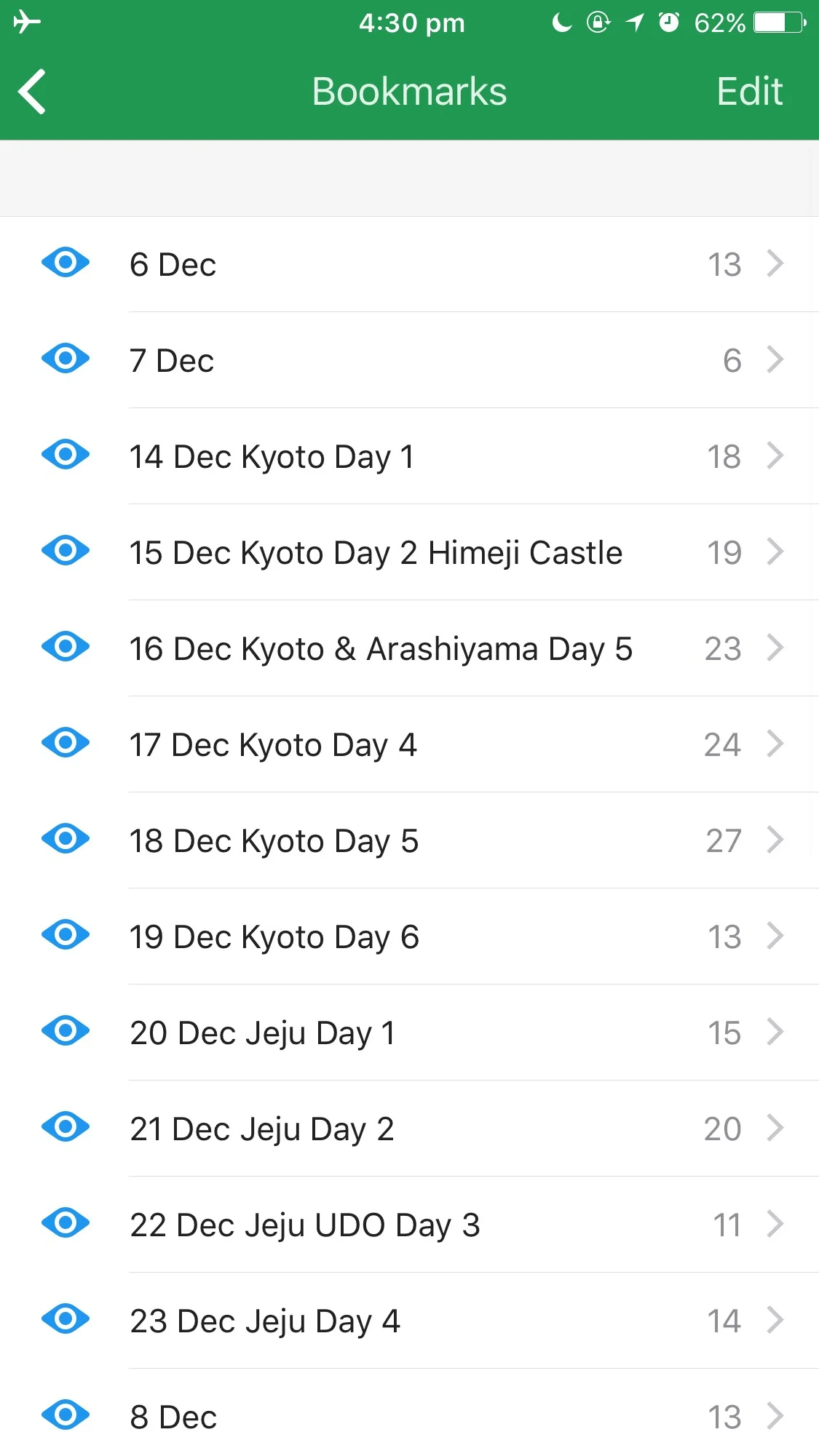Image resolution: width=819 pixels, height=1456 pixels.
Task: Open 16 Dec Kyoto & Arashiyama Day 5
Action: (x=437, y=648)
